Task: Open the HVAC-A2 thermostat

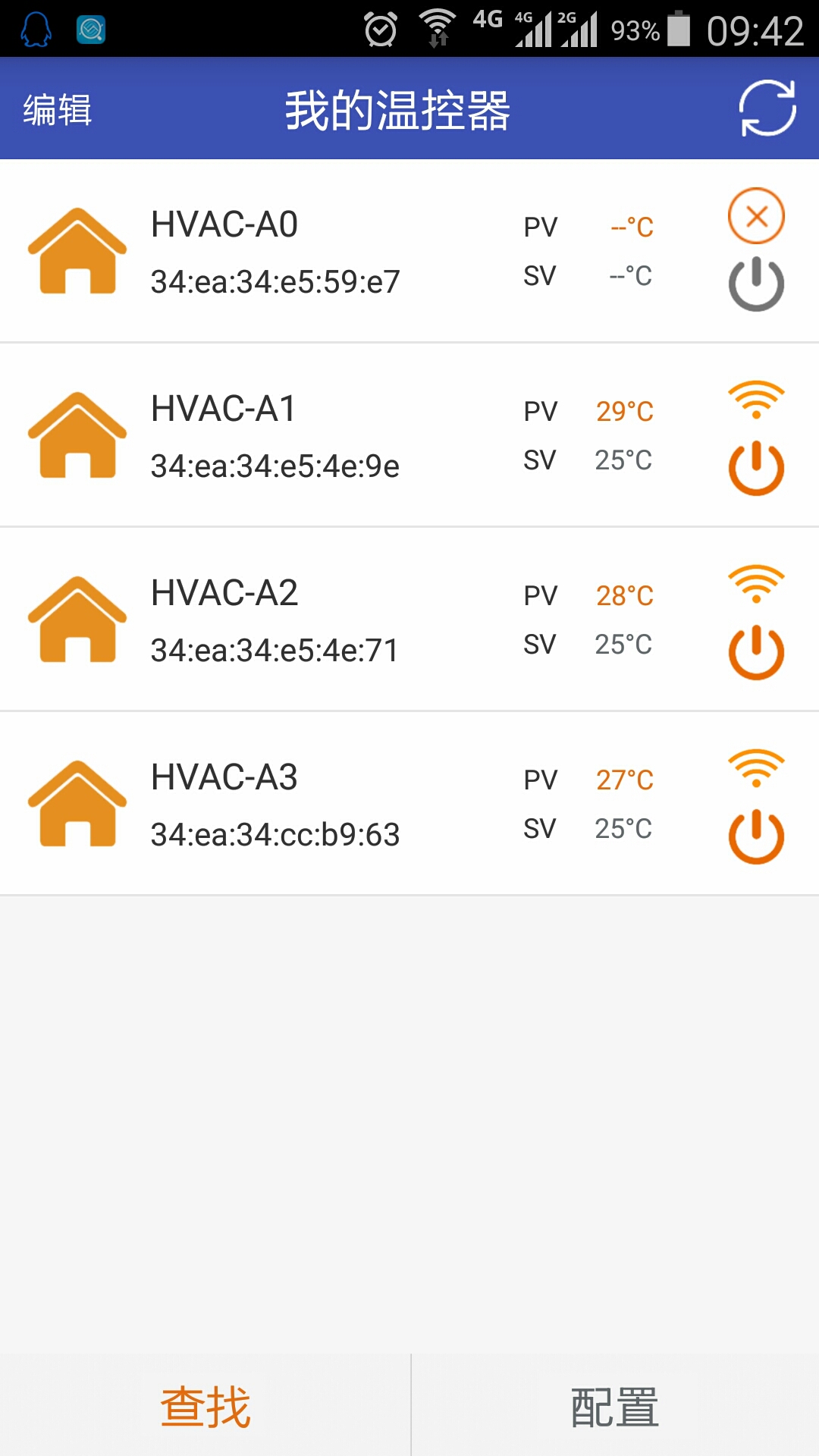Action: coord(273,620)
